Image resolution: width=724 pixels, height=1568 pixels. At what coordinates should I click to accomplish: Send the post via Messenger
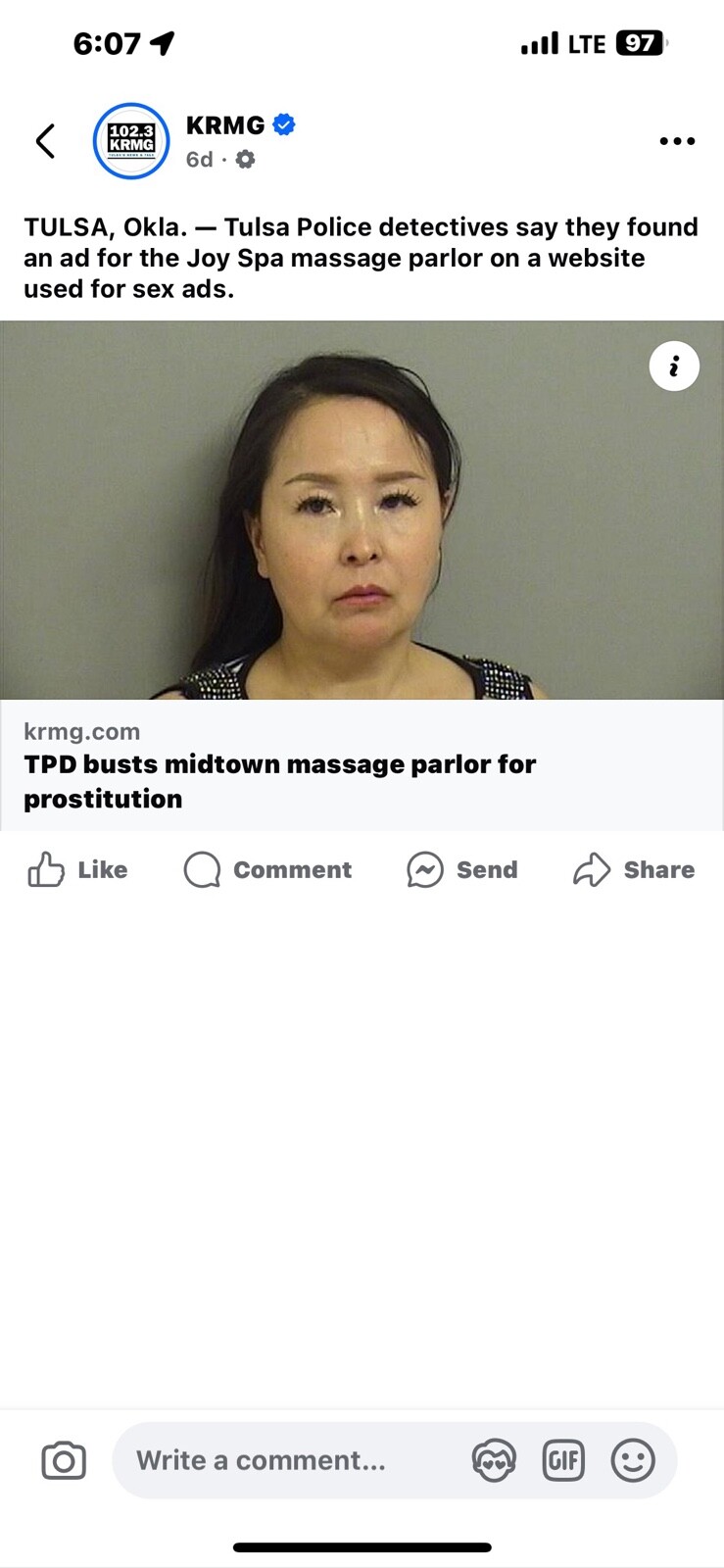click(x=462, y=869)
